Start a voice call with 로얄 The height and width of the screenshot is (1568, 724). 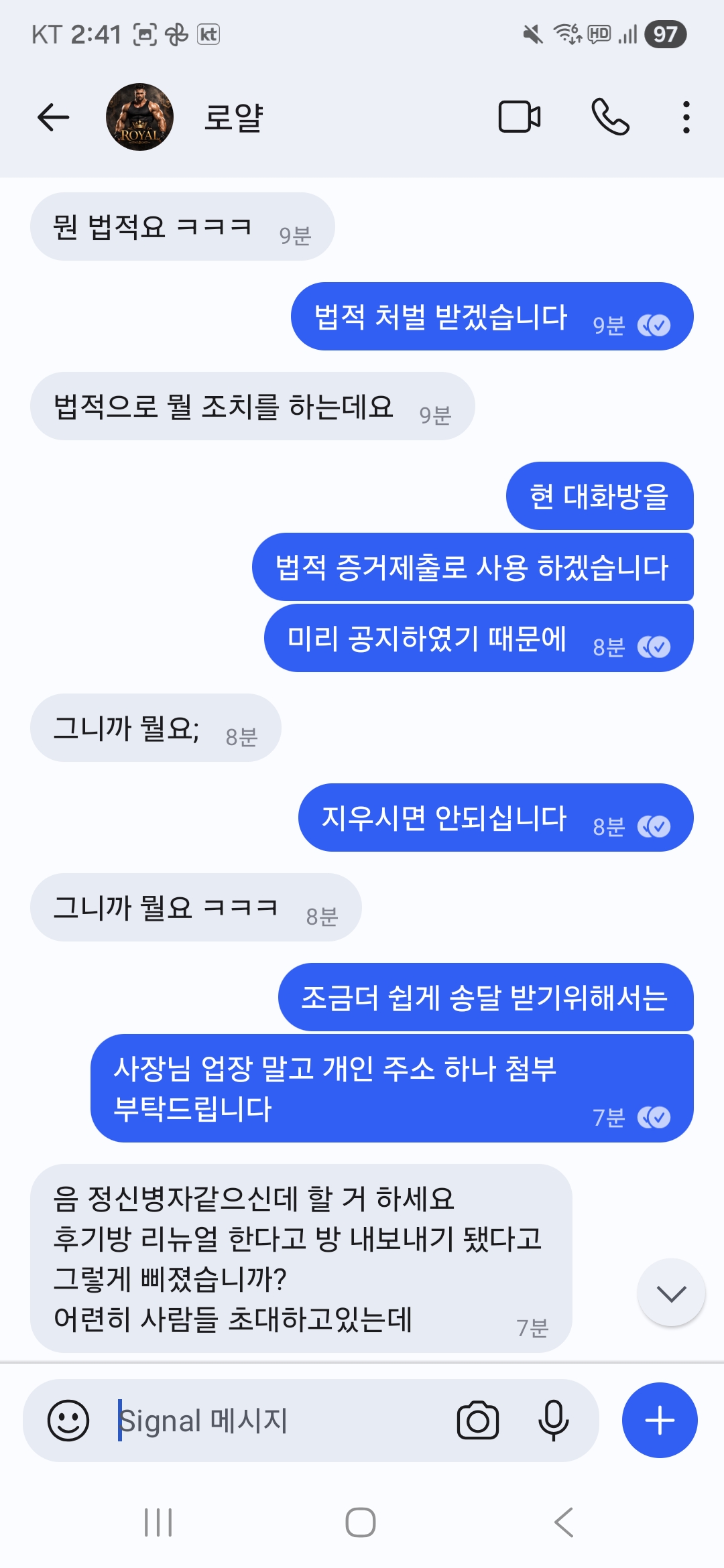(610, 117)
